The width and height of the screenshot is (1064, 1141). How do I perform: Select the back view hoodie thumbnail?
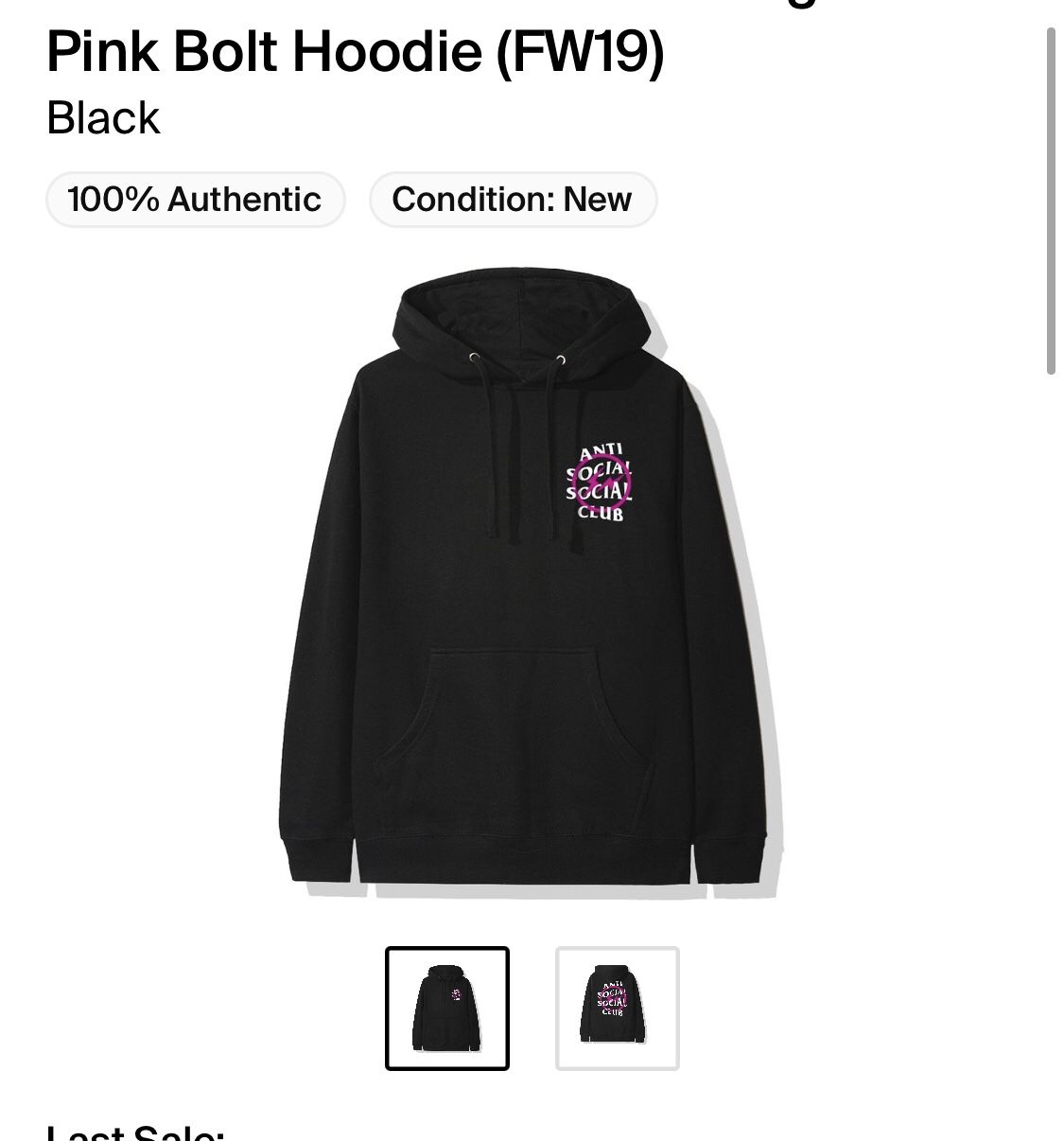(617, 1009)
